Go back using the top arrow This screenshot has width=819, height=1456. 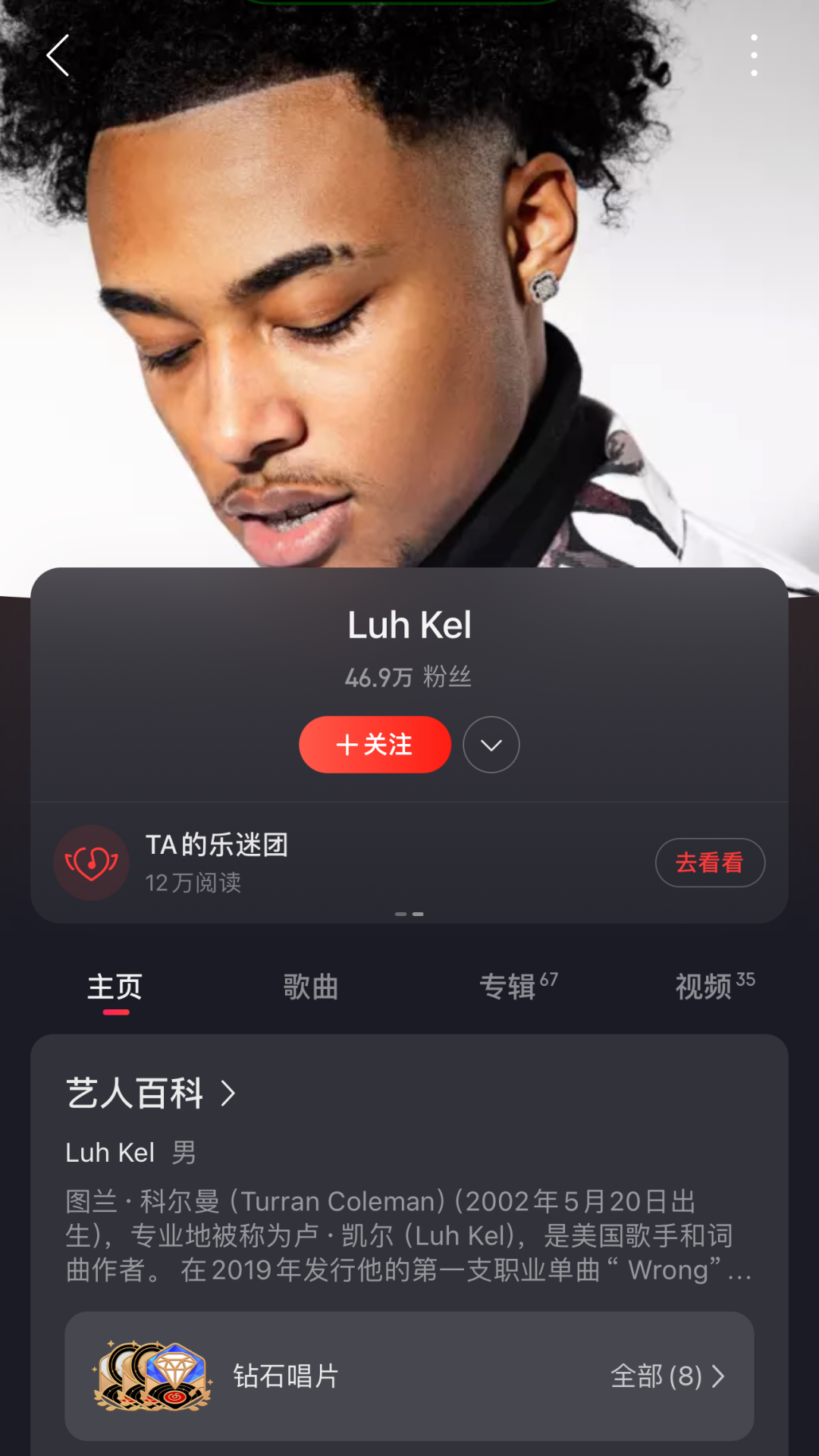58,55
